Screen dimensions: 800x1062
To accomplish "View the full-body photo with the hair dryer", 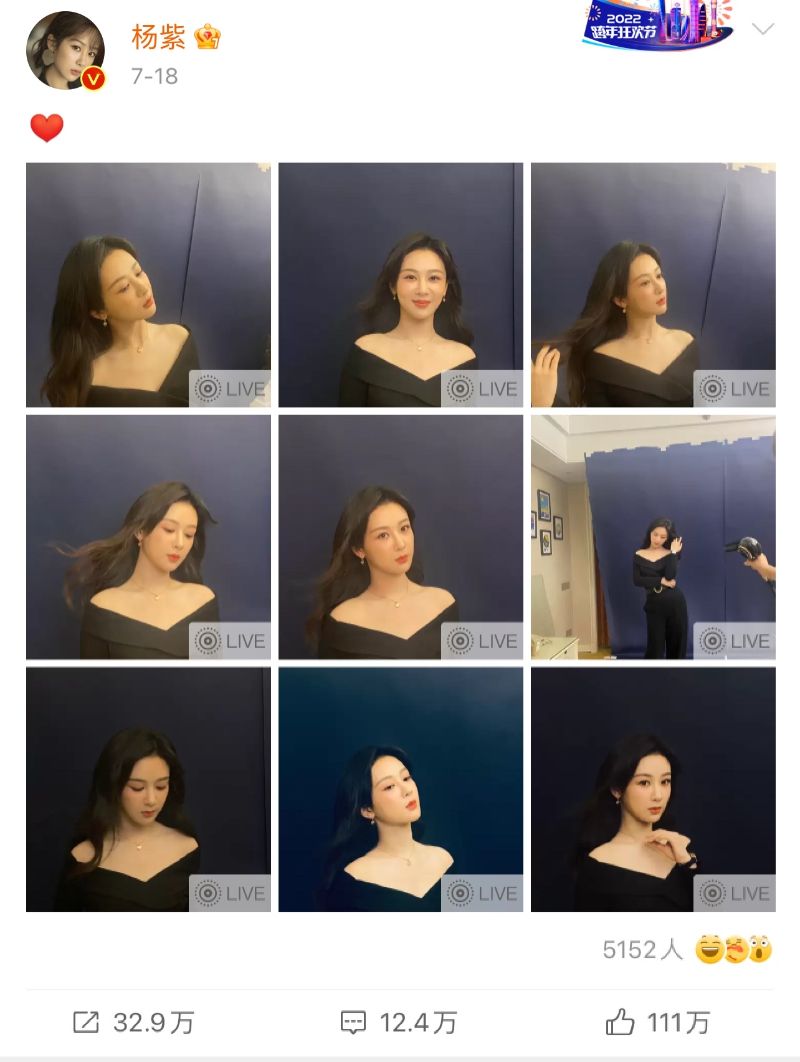I will [x=653, y=537].
